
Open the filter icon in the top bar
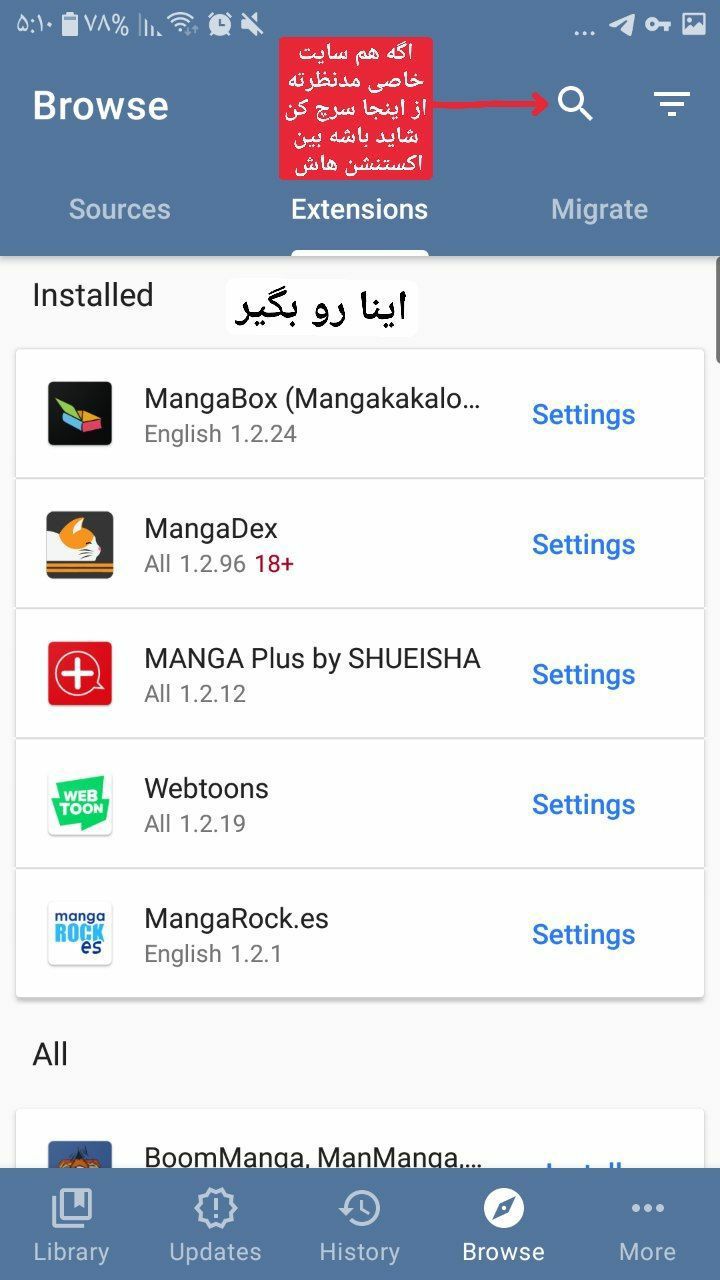click(x=671, y=104)
